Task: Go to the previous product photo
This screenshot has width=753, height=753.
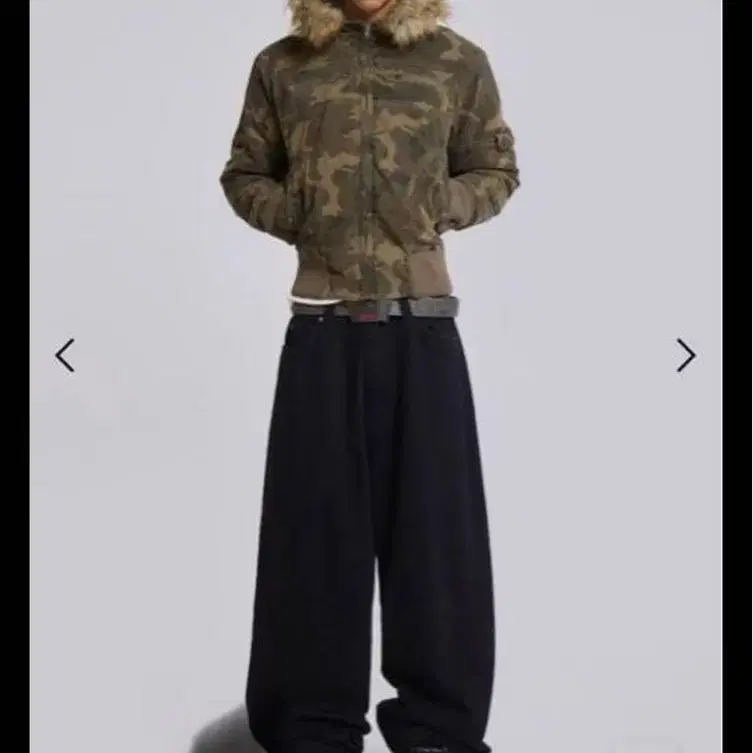Action: (x=65, y=355)
